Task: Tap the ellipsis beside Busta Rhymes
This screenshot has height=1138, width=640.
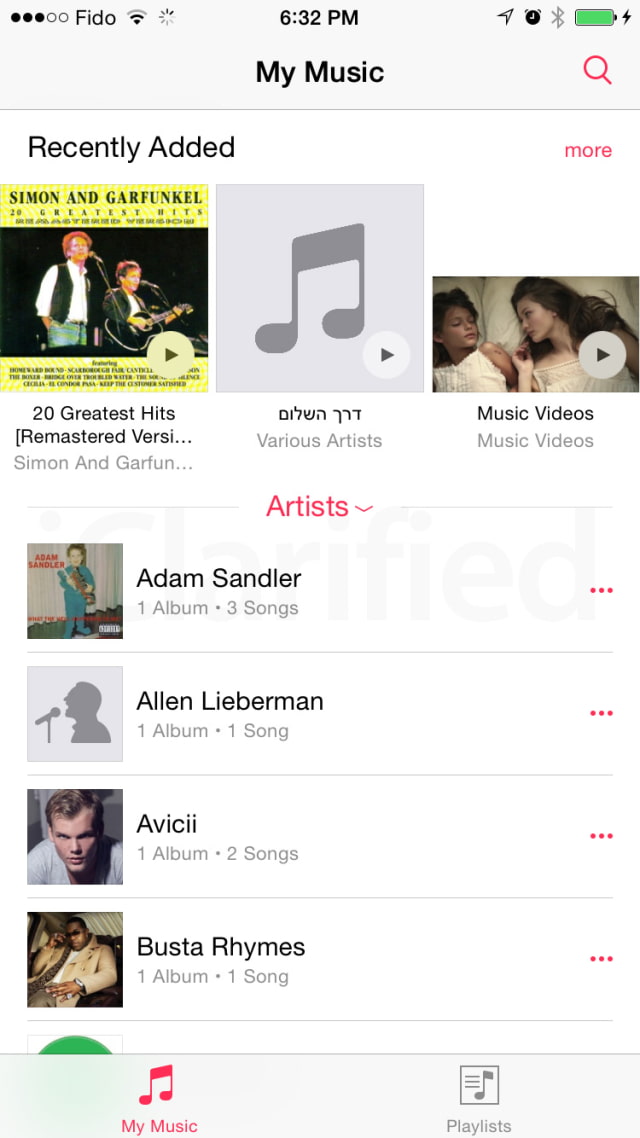Action: tap(601, 960)
